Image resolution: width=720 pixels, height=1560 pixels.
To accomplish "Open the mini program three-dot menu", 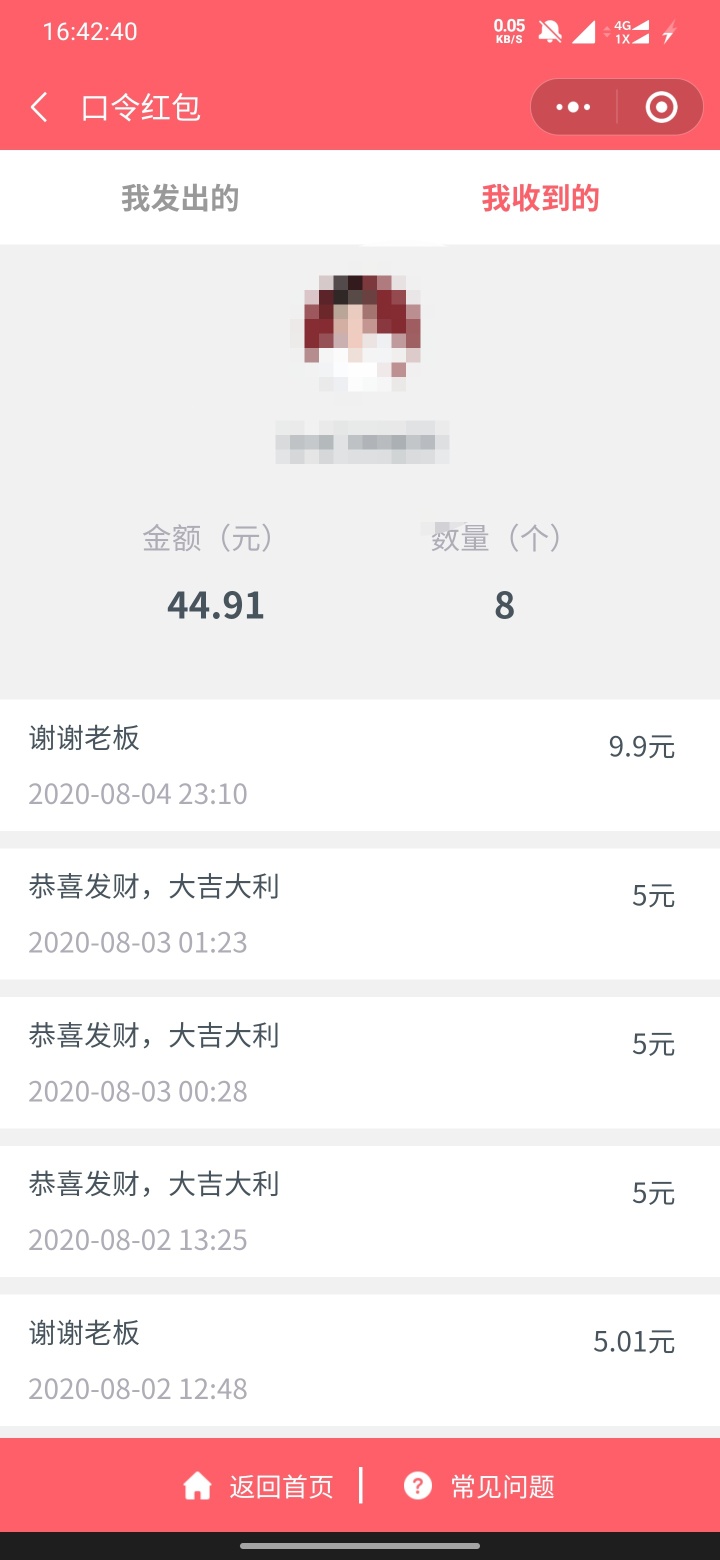I will (574, 107).
